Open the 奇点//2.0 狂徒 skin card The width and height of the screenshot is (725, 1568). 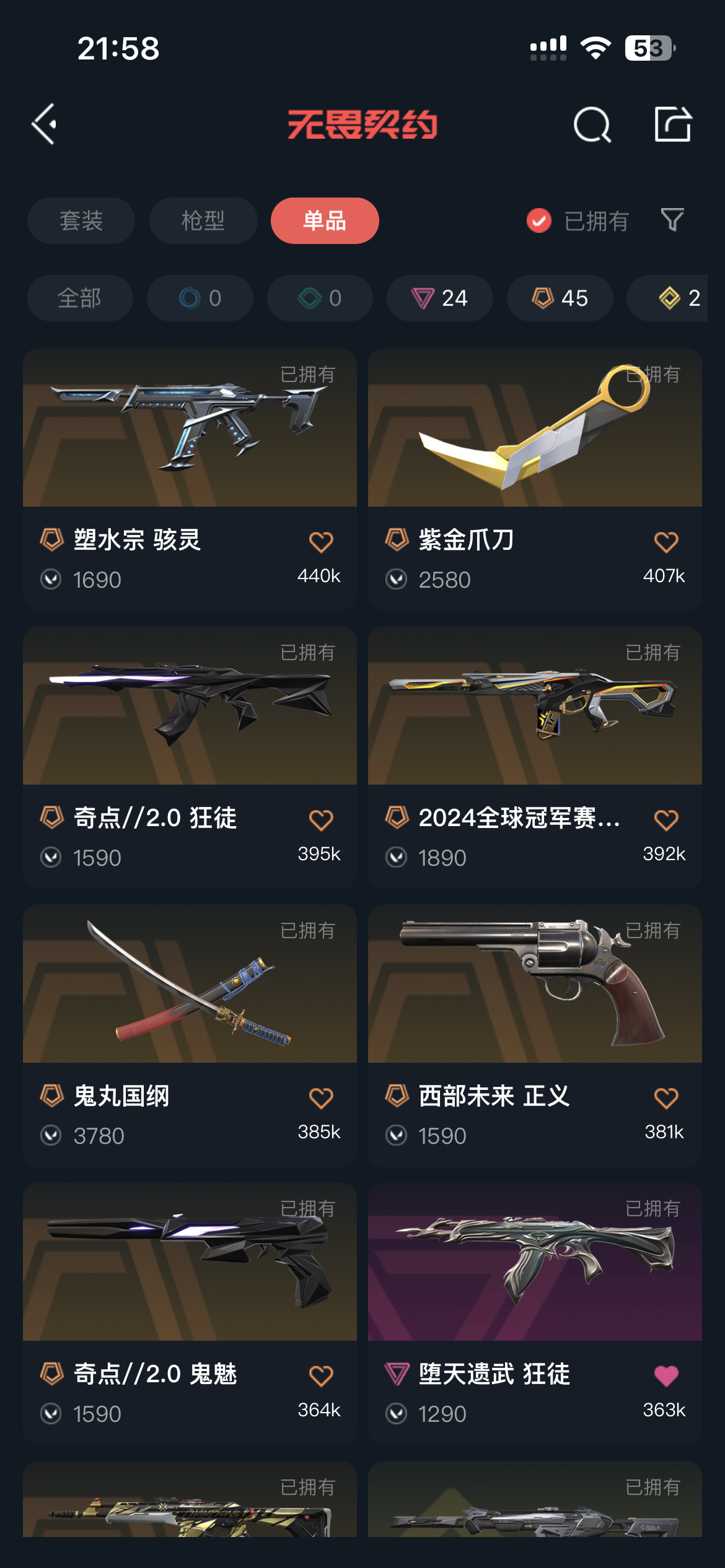tap(190, 757)
